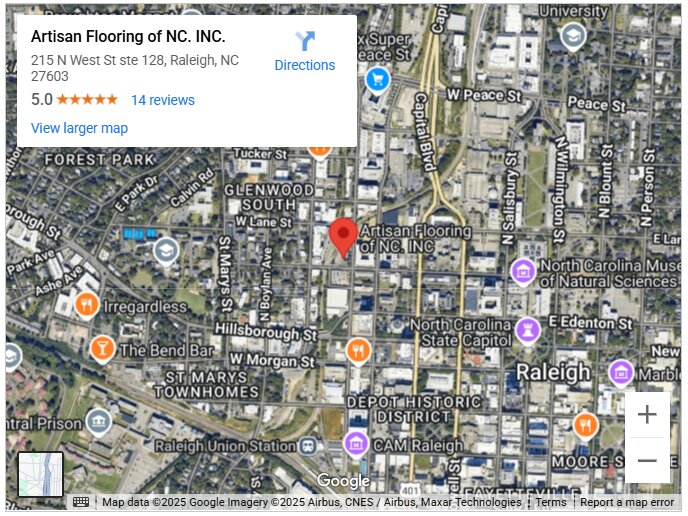Viewport: 688px width, 516px height.
Task: Open the Irregardless restaurant marker
Action: coord(87,305)
